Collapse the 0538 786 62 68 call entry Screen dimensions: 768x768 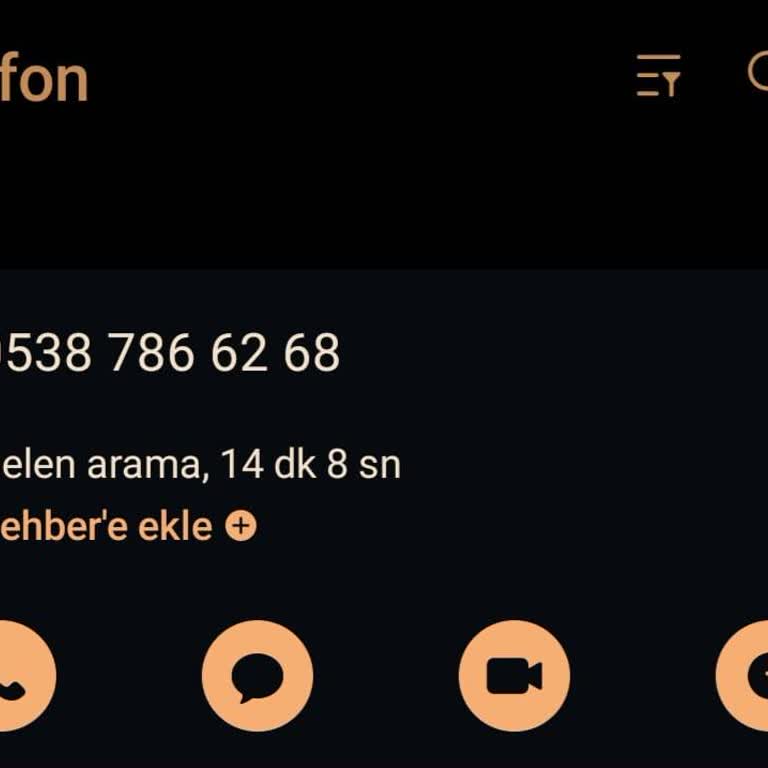[x=170, y=353]
